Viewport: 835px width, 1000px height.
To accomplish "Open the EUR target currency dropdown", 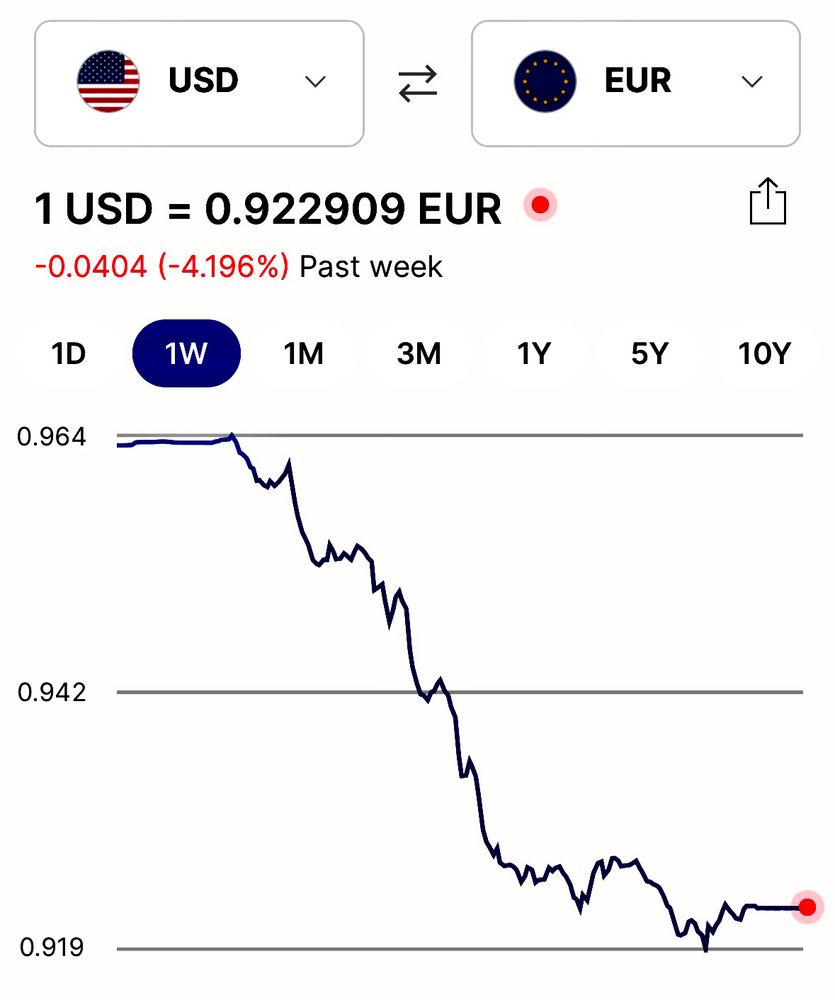I will coord(635,83).
